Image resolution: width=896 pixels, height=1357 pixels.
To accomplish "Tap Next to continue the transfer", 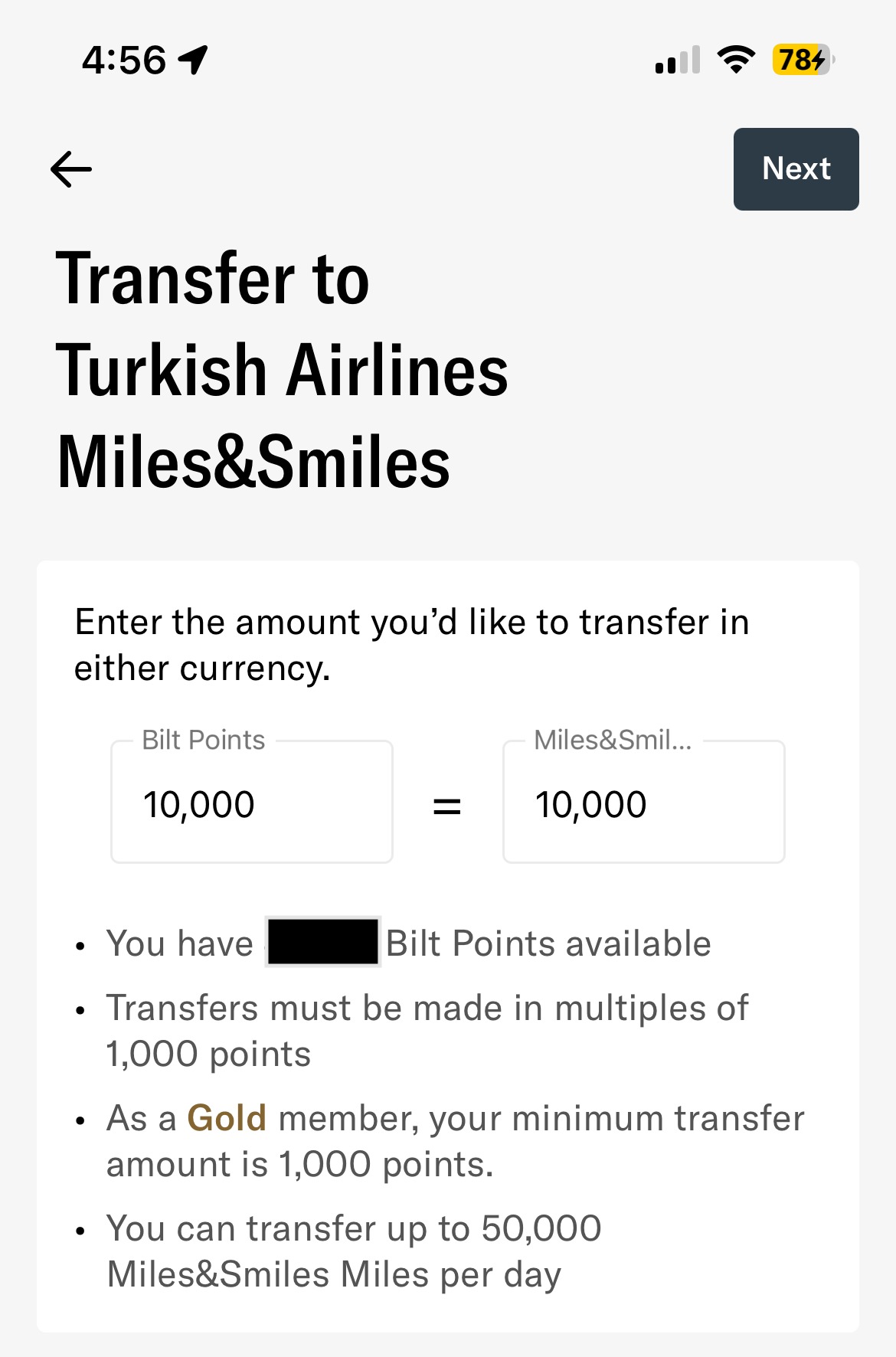I will click(x=796, y=169).
